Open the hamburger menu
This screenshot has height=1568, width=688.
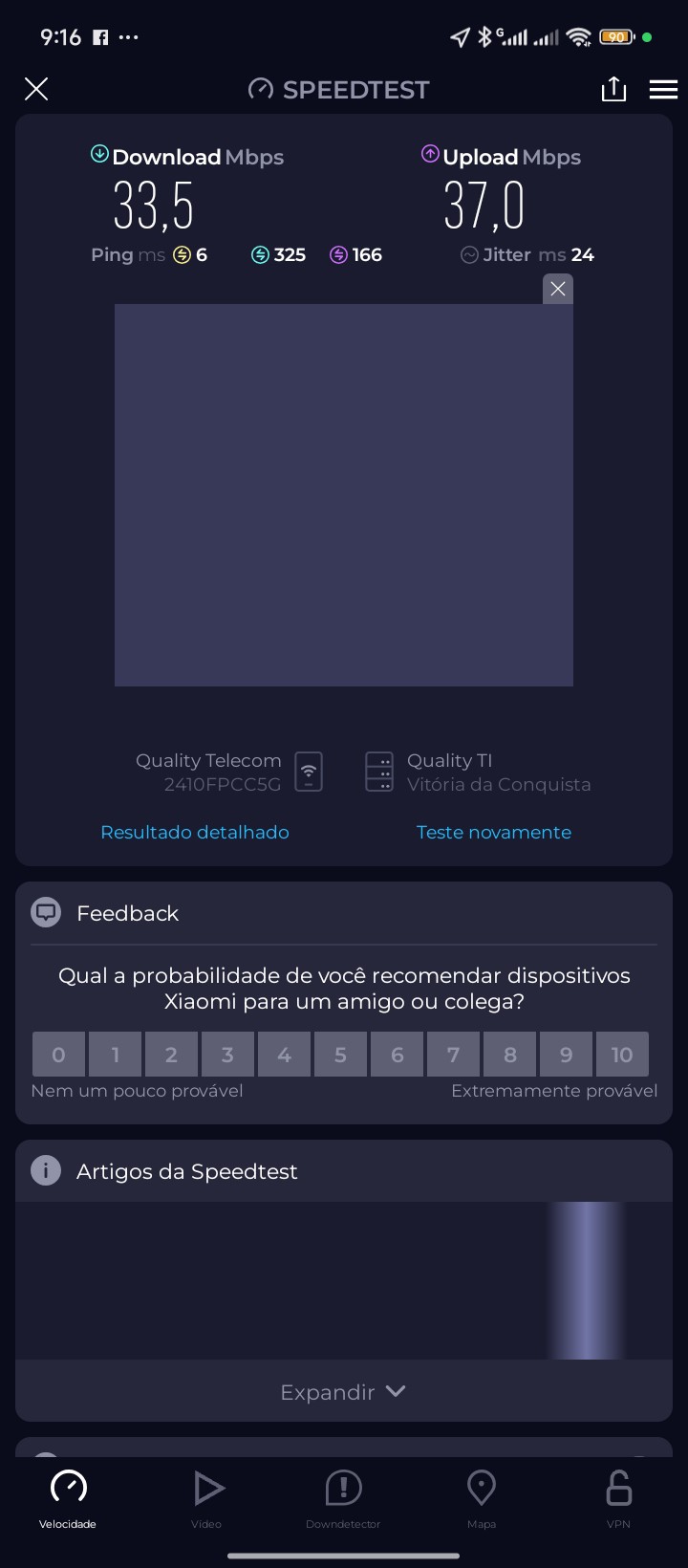(x=663, y=90)
